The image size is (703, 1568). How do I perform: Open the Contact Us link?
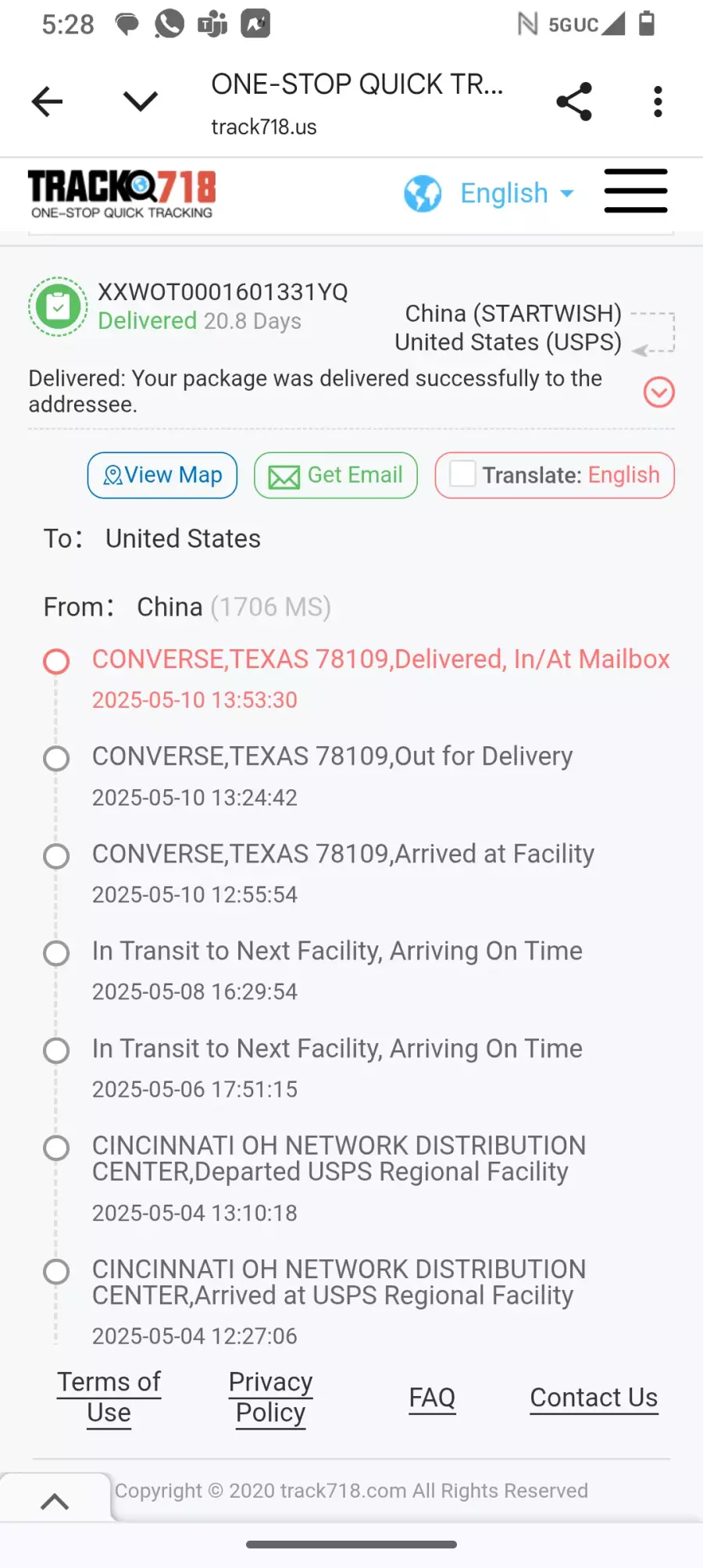point(594,1397)
